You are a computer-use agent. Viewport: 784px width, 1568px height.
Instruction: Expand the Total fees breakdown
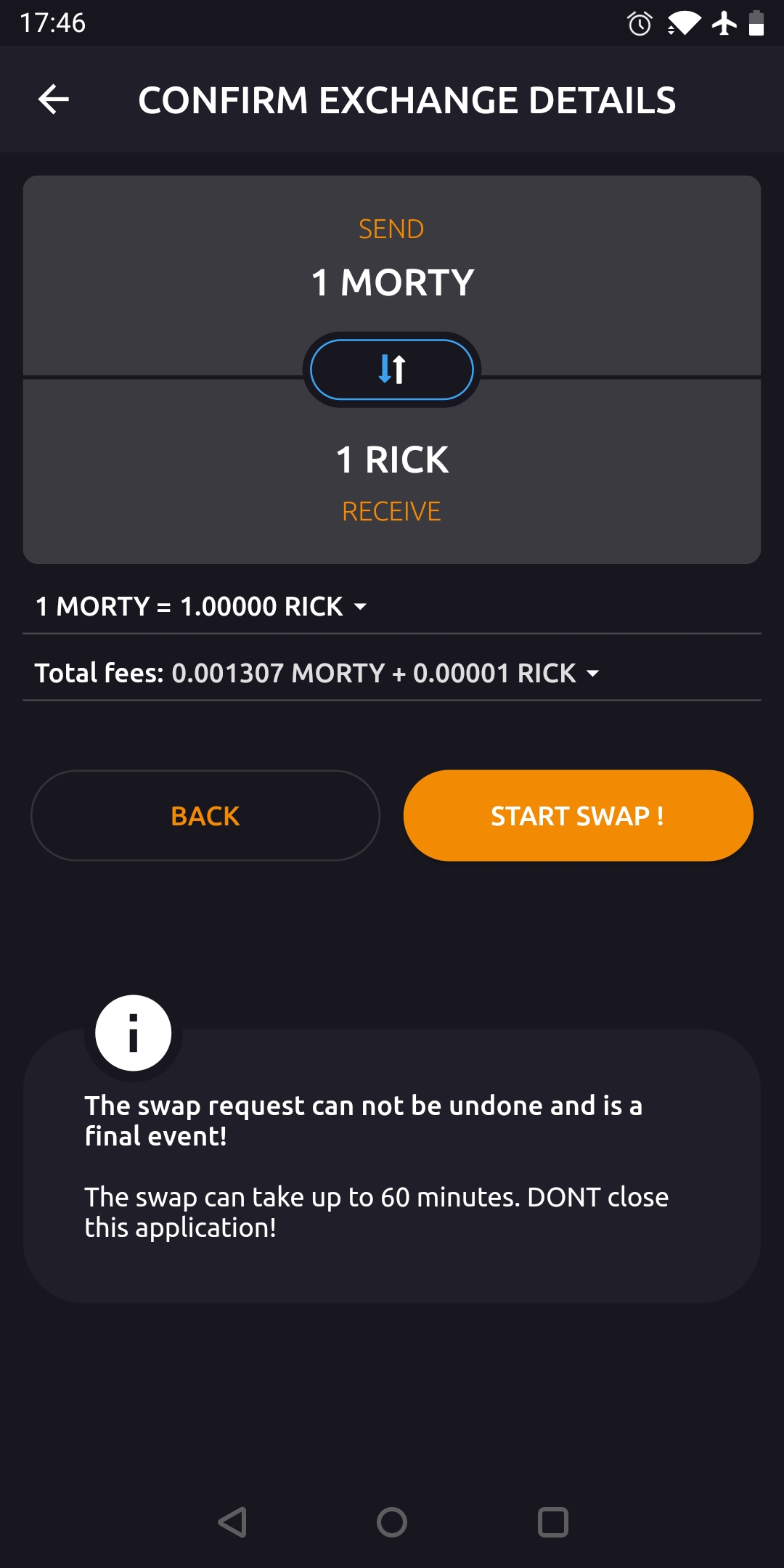[x=592, y=673]
